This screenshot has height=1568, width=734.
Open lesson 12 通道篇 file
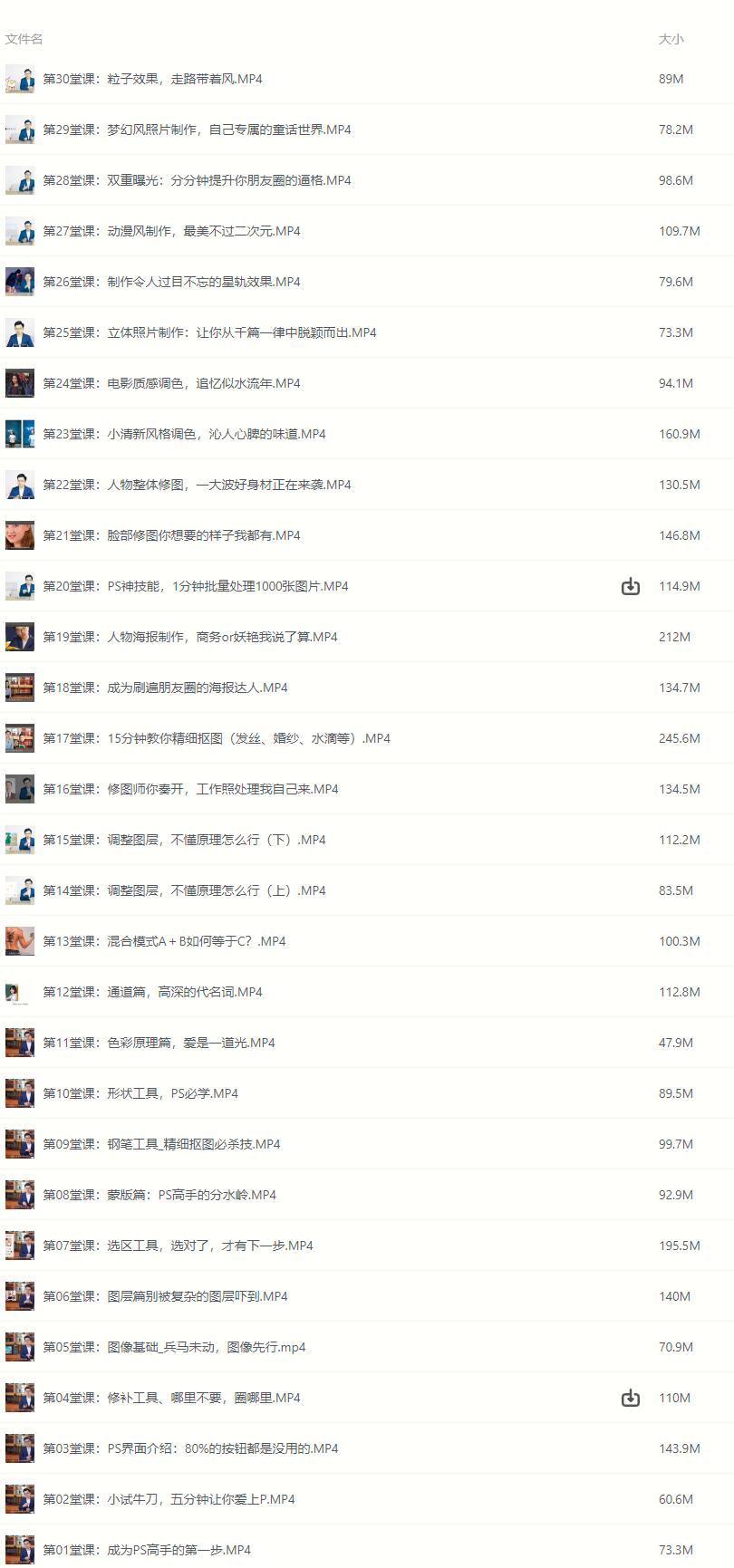point(152,992)
